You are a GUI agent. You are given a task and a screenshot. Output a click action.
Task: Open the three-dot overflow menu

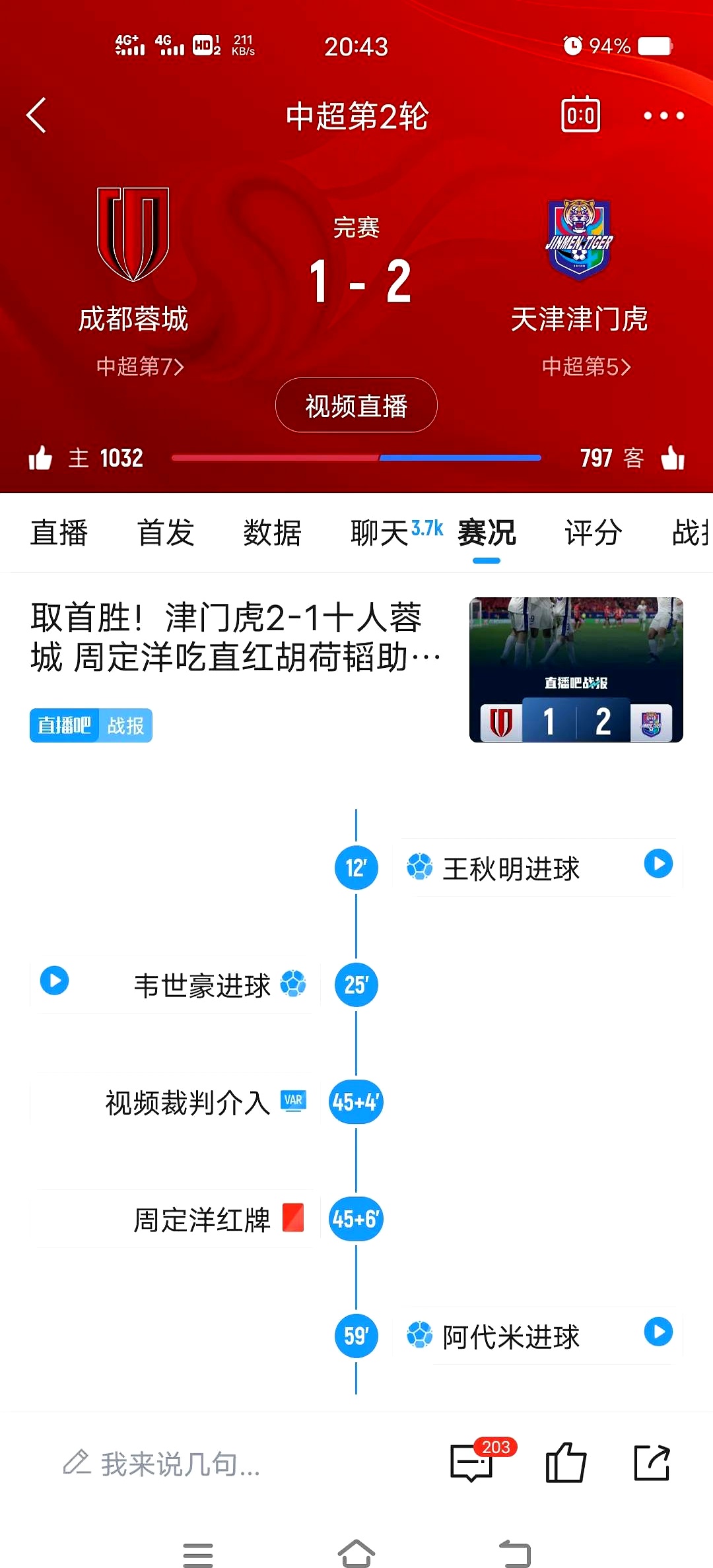click(x=663, y=115)
